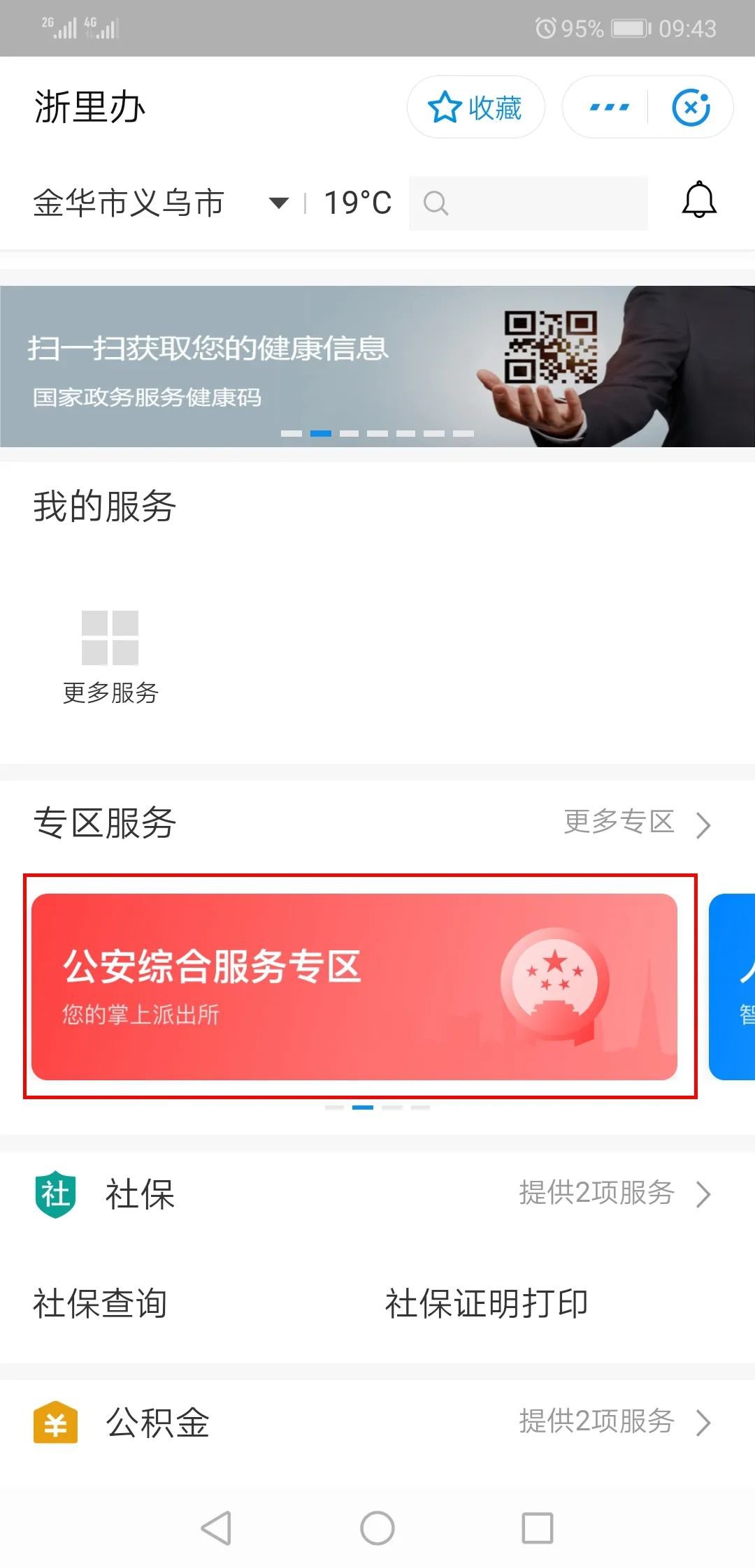Go back with the system back button
This screenshot has height=1568, width=755.
[216, 1527]
